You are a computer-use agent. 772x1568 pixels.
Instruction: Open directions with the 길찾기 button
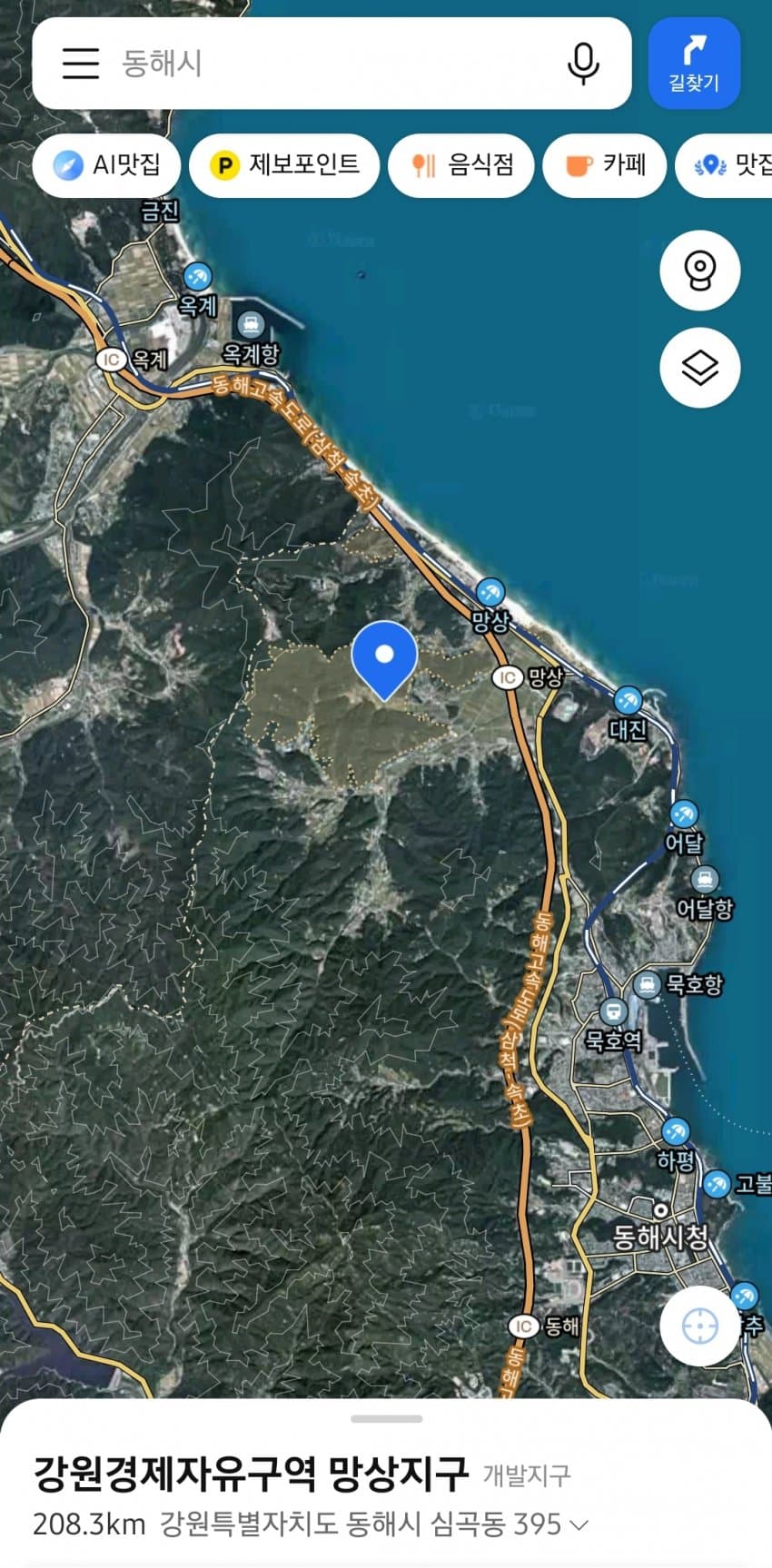694,63
